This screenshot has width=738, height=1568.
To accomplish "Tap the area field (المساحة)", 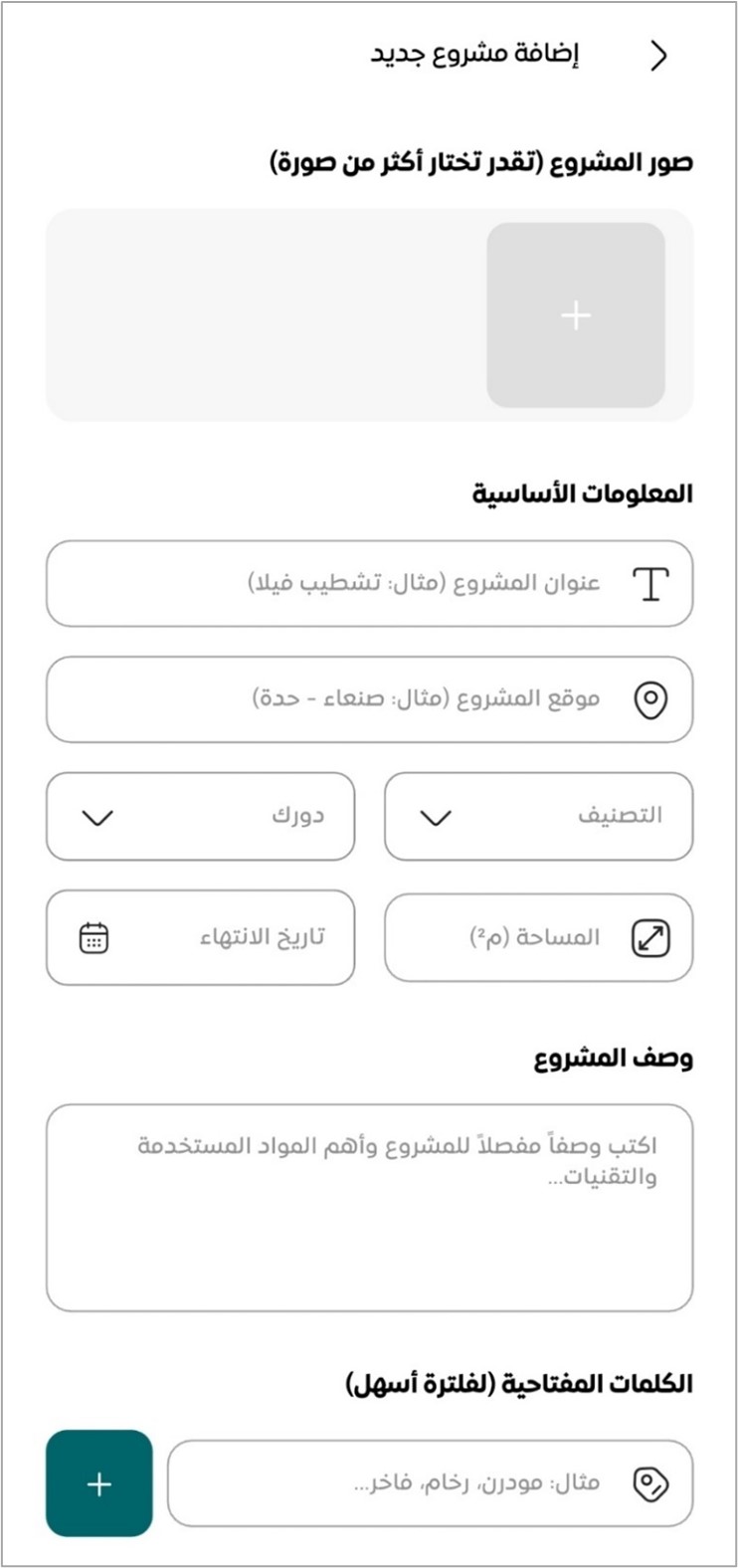I will click(538, 938).
